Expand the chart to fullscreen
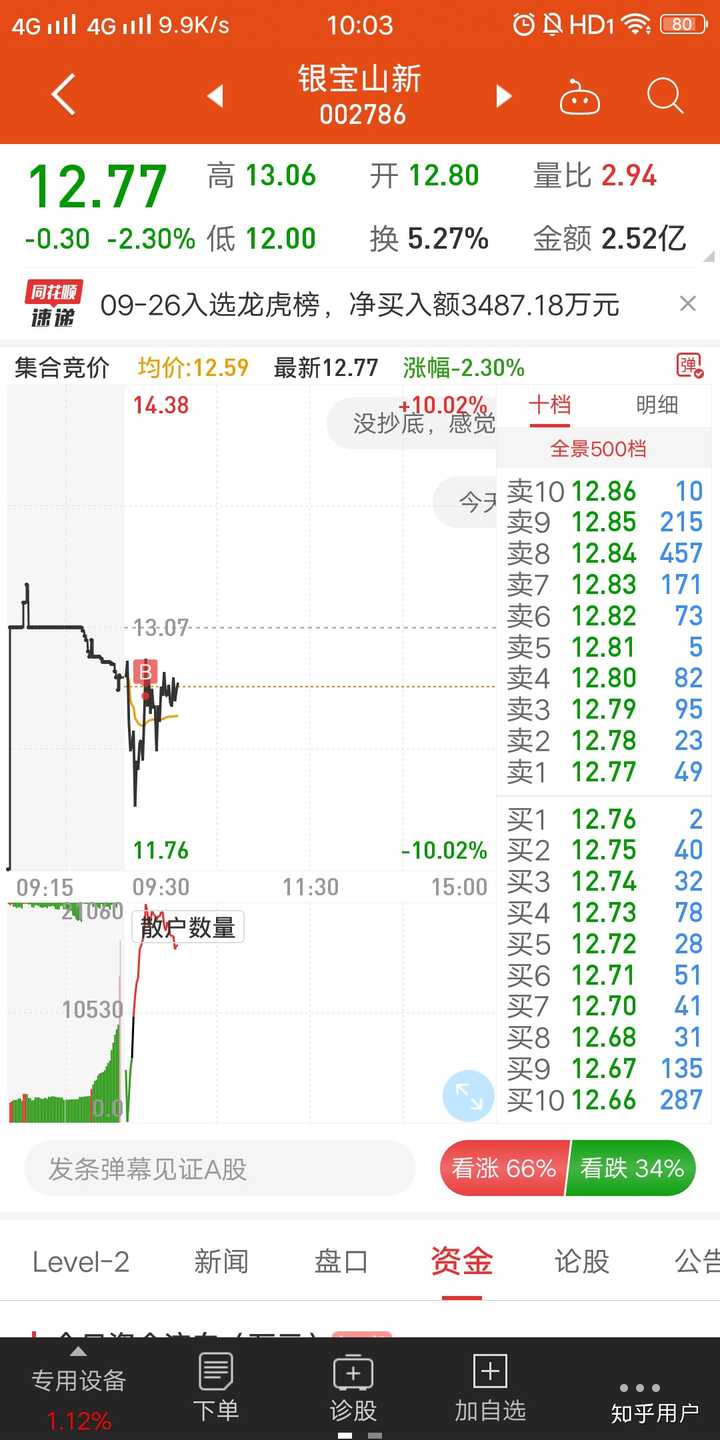Viewport: 720px width, 1440px height. click(x=468, y=1095)
